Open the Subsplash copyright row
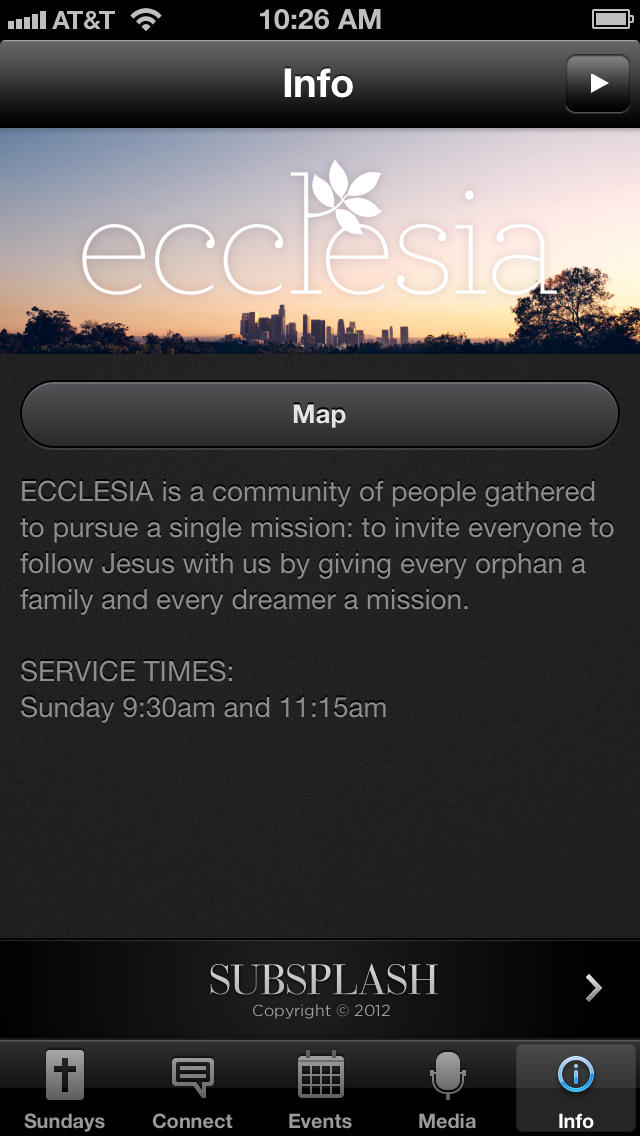Image resolution: width=640 pixels, height=1136 pixels. (320, 989)
